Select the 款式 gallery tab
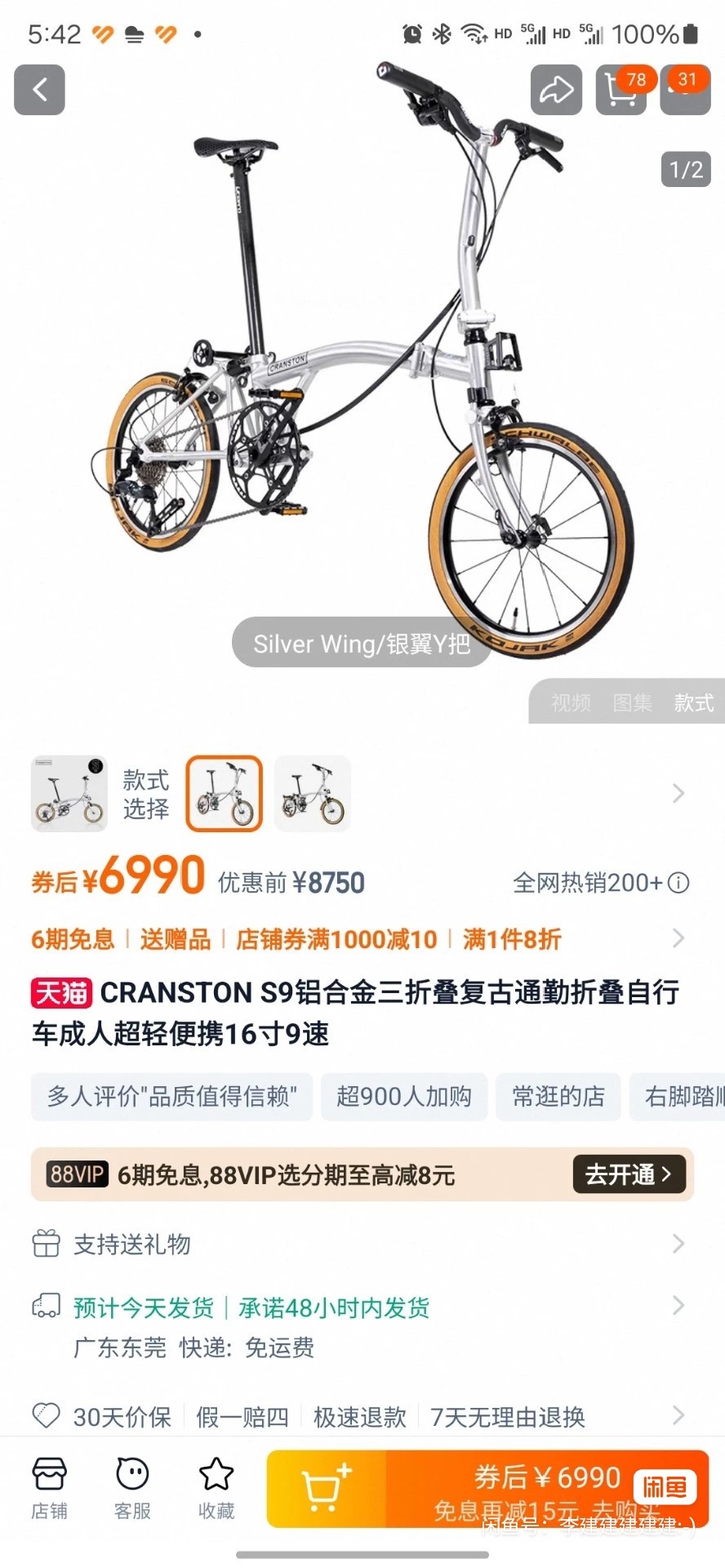725x1568 pixels. coord(693,702)
